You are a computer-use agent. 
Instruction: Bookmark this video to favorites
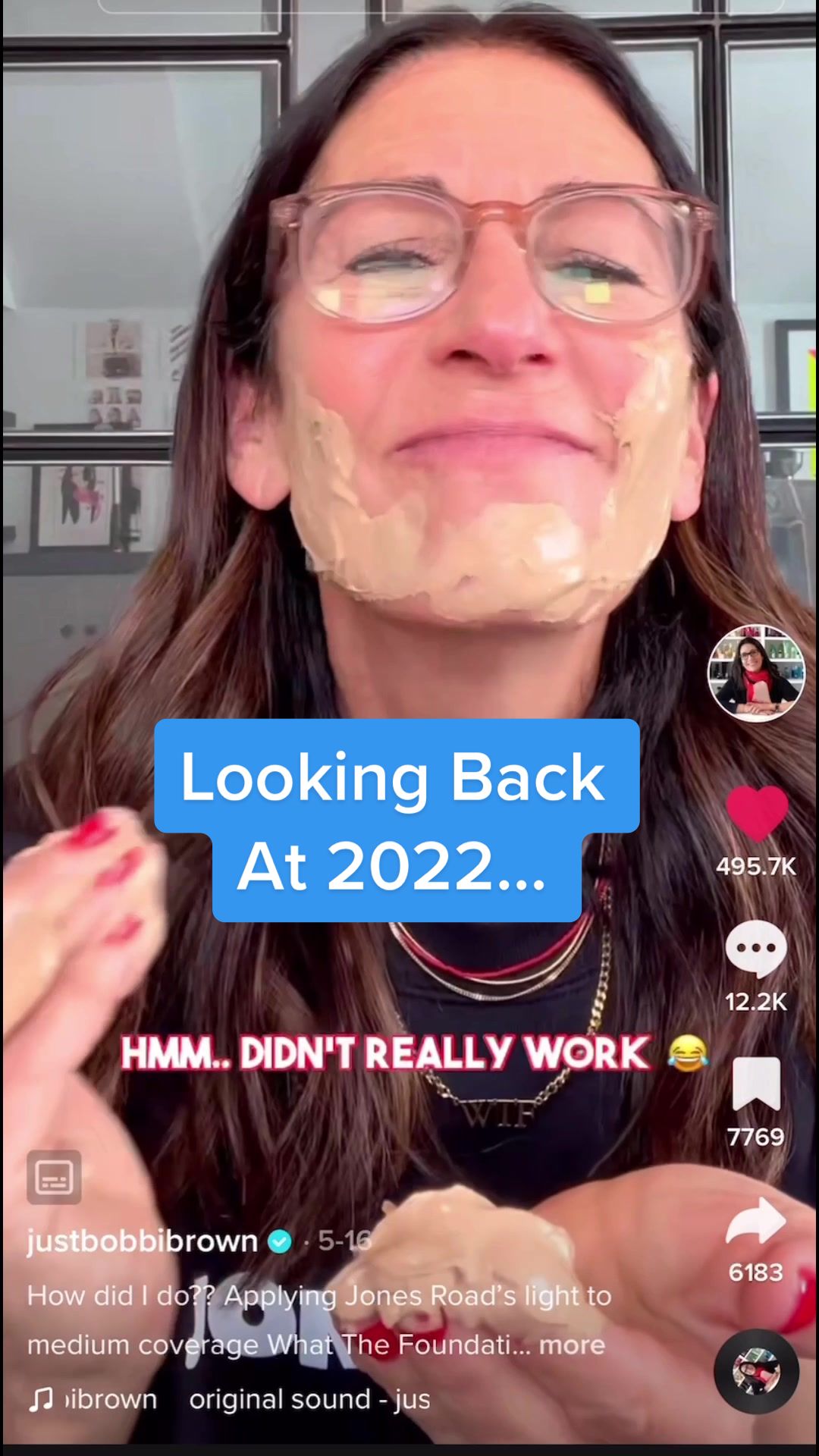click(756, 1084)
